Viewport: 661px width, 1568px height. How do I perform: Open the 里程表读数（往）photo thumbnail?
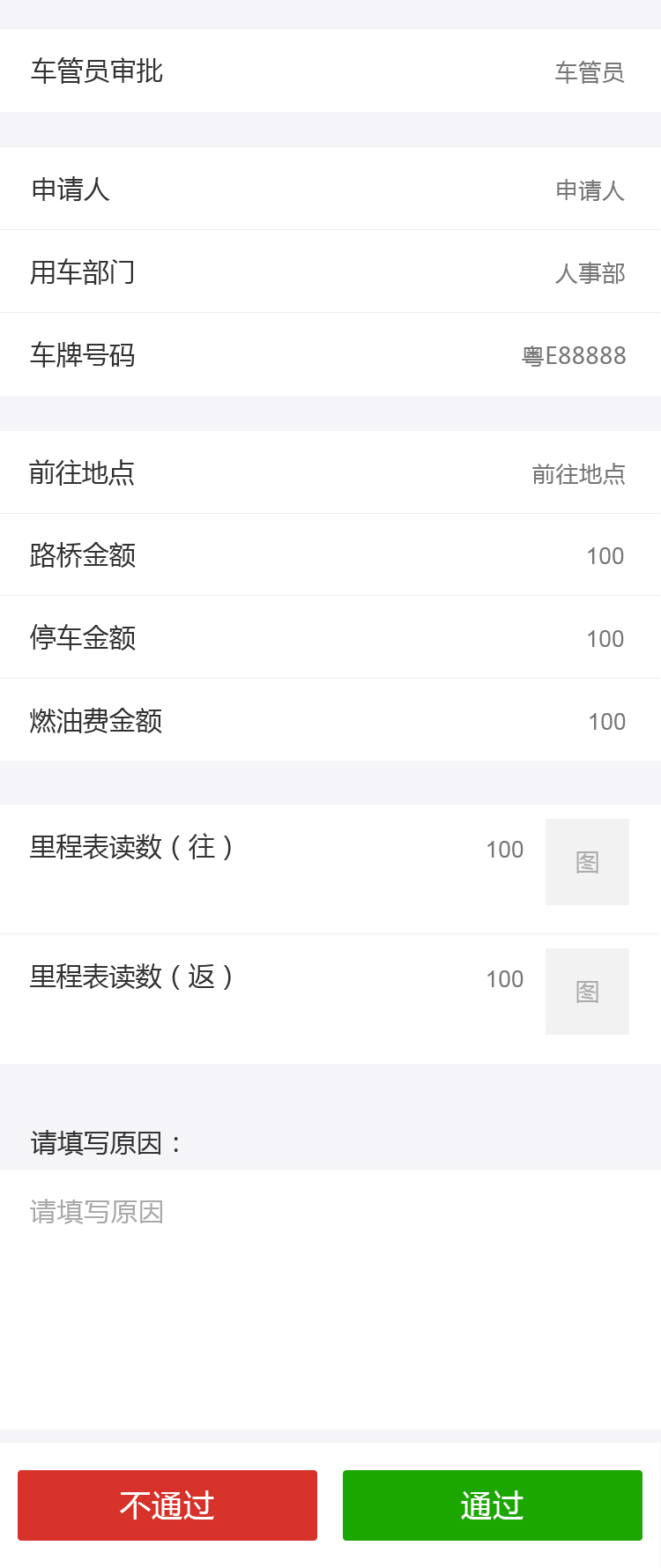tap(587, 862)
